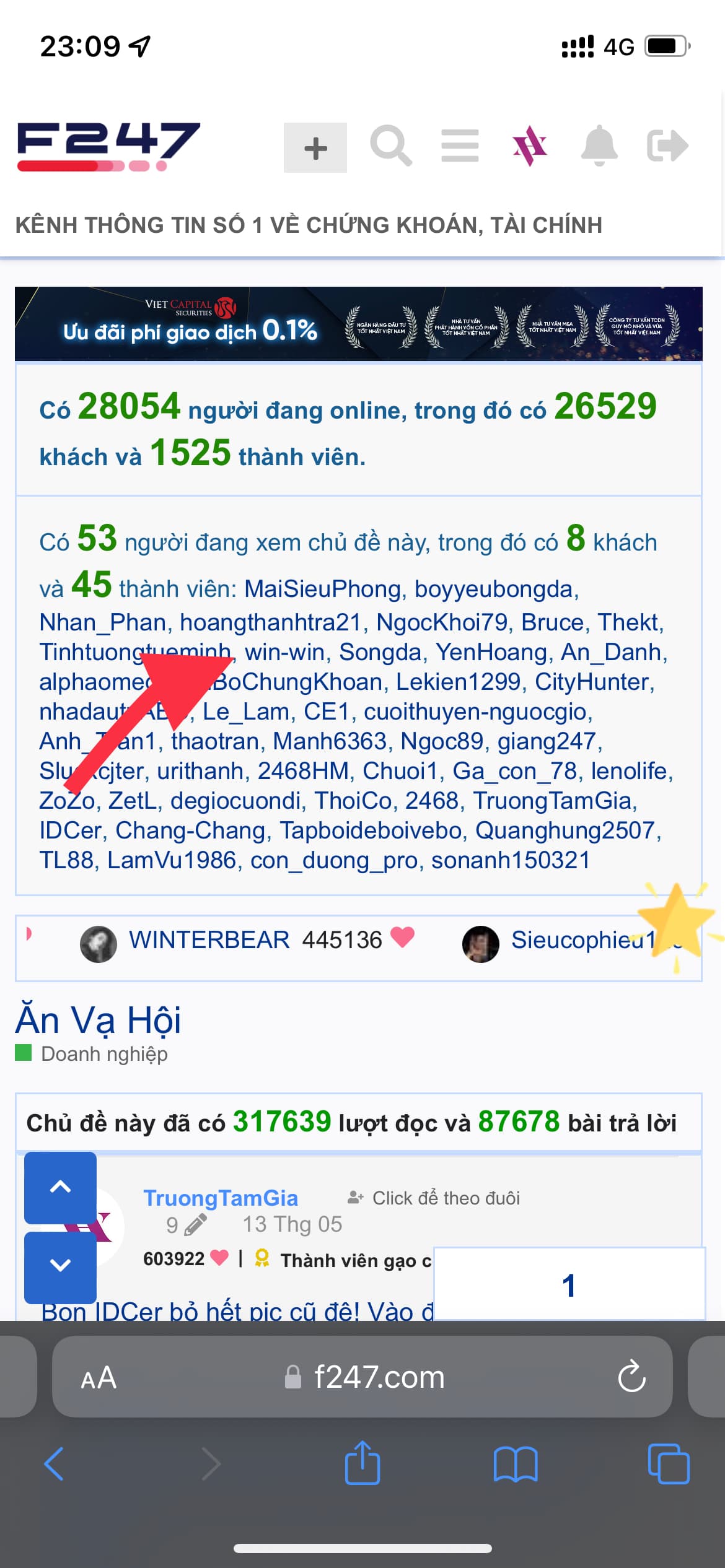Go to the F247 home logo

tap(109, 146)
